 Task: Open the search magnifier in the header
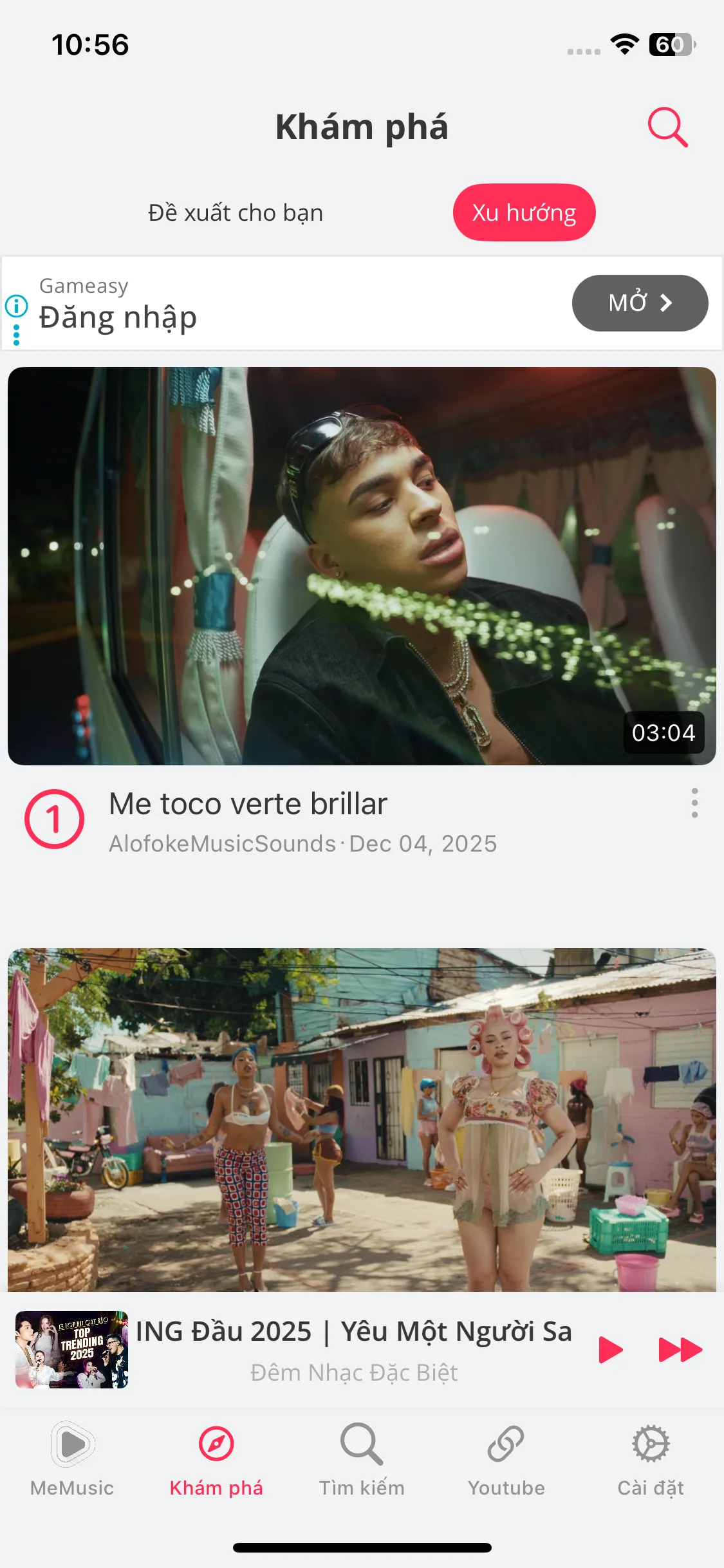(x=667, y=127)
